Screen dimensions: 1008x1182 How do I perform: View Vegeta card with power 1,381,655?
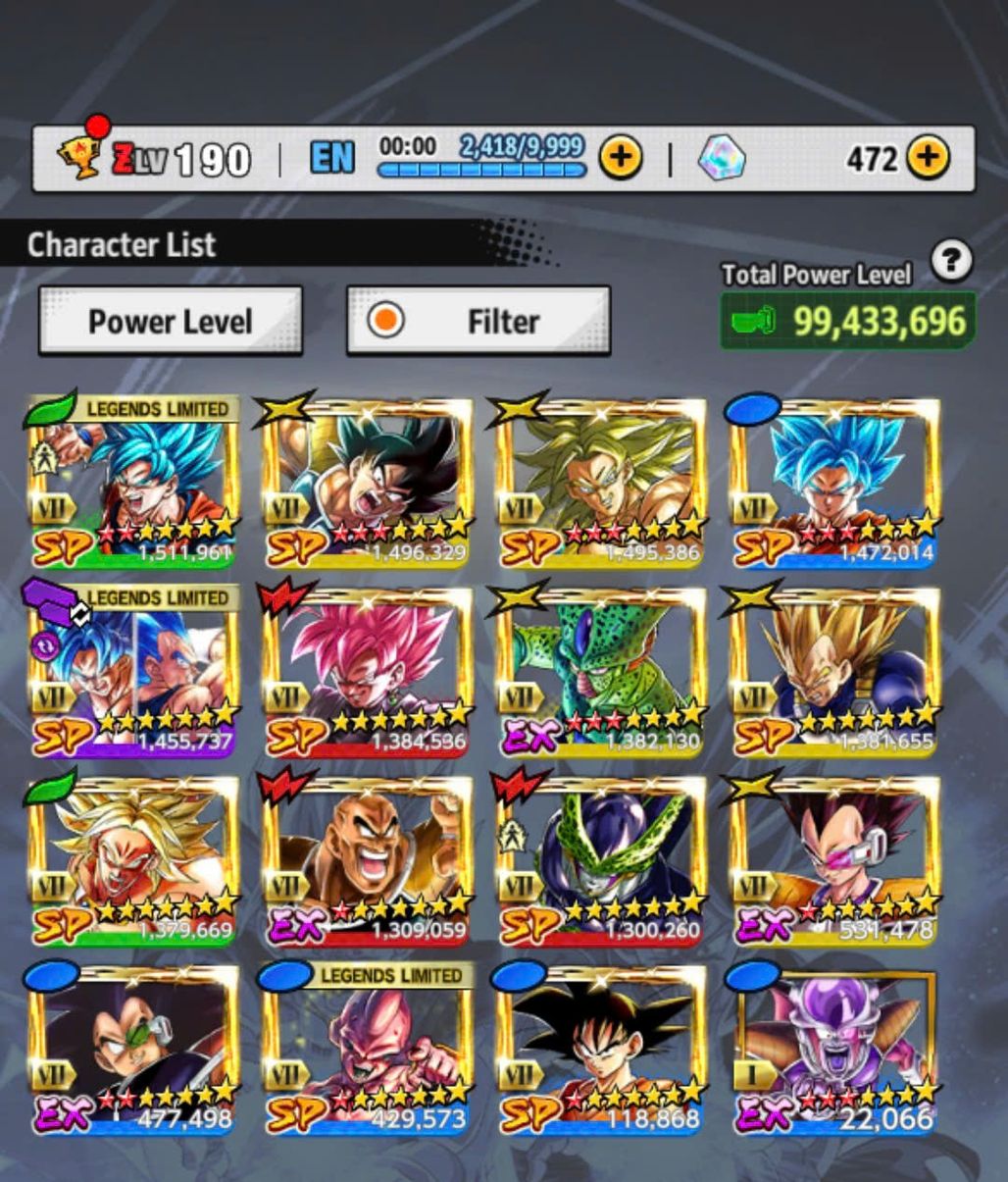pyautogui.click(x=832, y=670)
